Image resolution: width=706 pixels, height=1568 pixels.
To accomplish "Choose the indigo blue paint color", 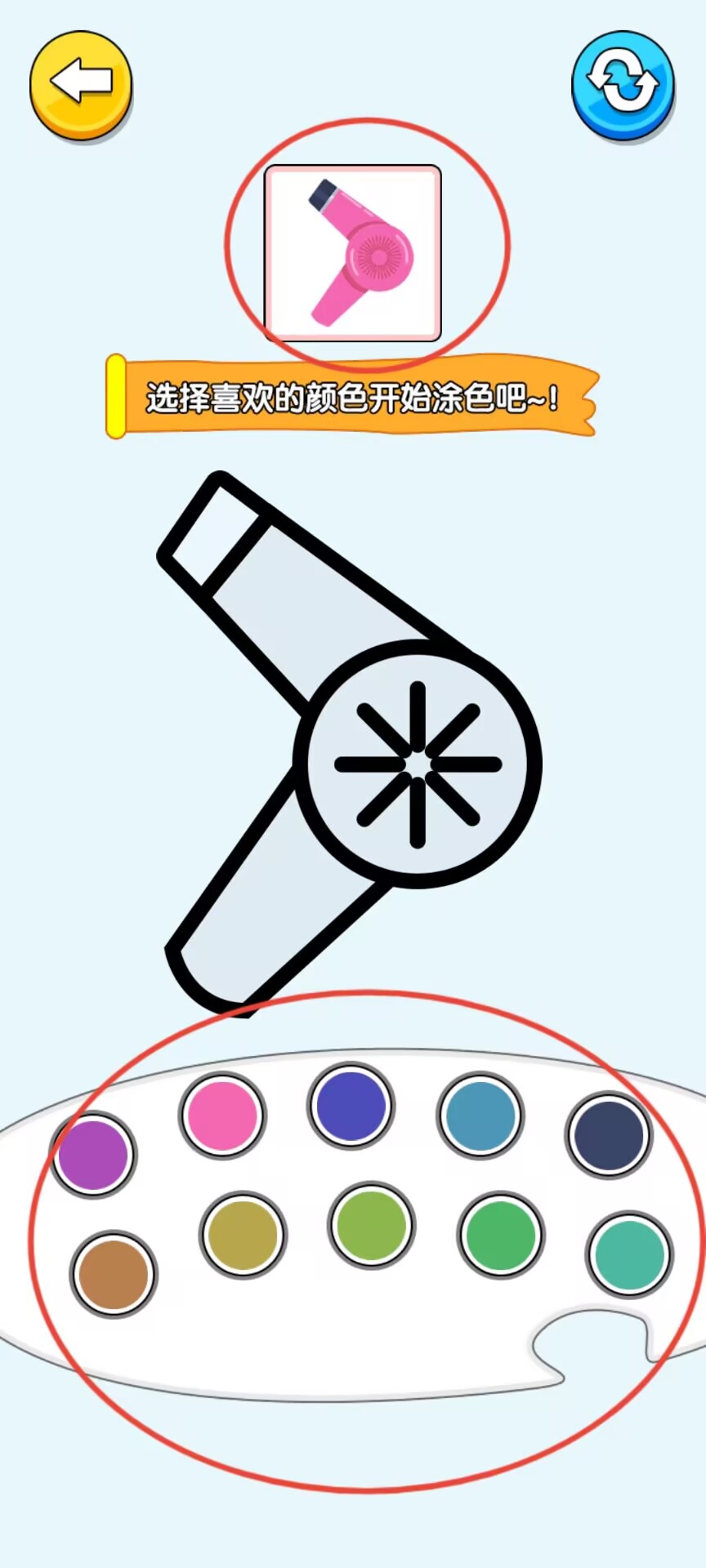I will point(351,1106).
